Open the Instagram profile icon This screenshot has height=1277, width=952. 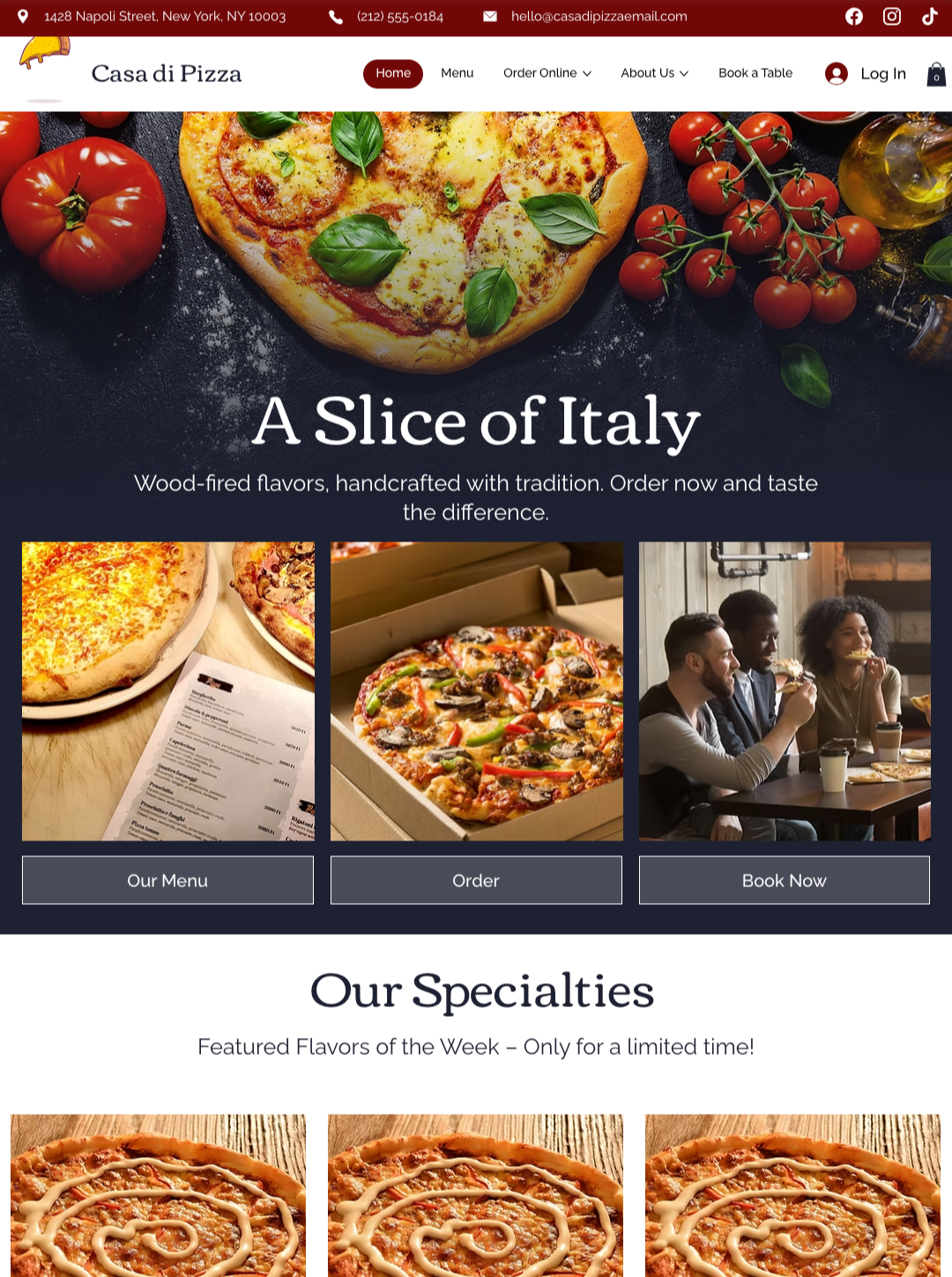[x=891, y=17]
